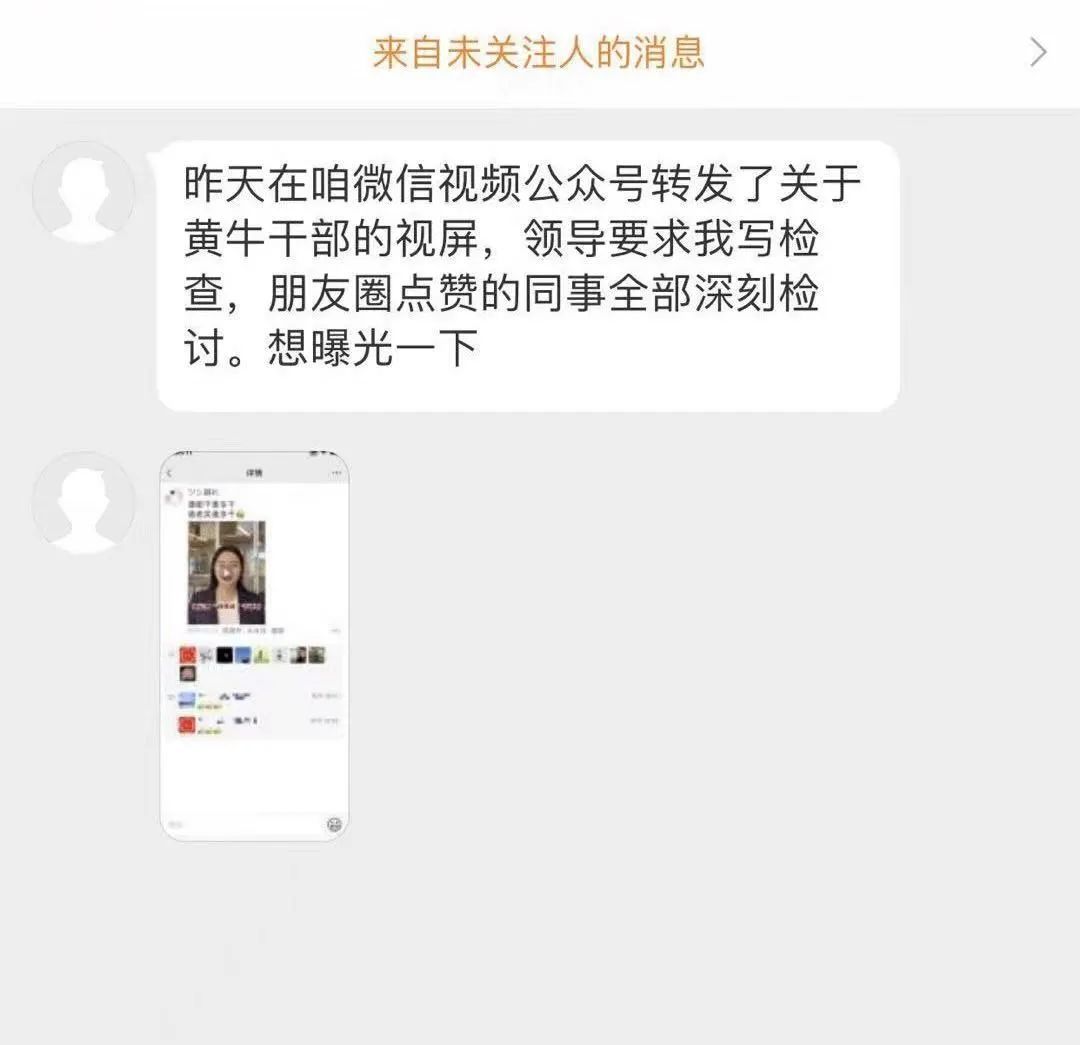
Task: Open 来自未关注人的消息 header row
Action: (539, 52)
